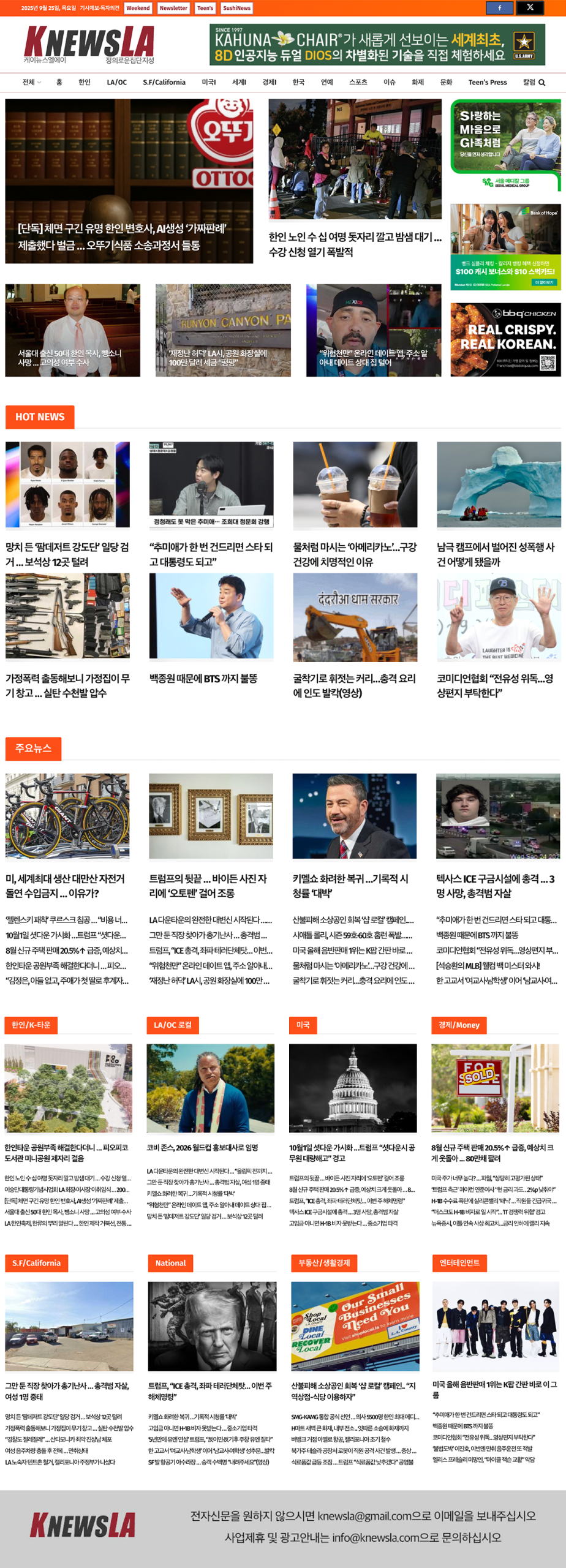Screen dimensions: 566x1568
Task: Go to the LA/OC section
Action: 116,83
